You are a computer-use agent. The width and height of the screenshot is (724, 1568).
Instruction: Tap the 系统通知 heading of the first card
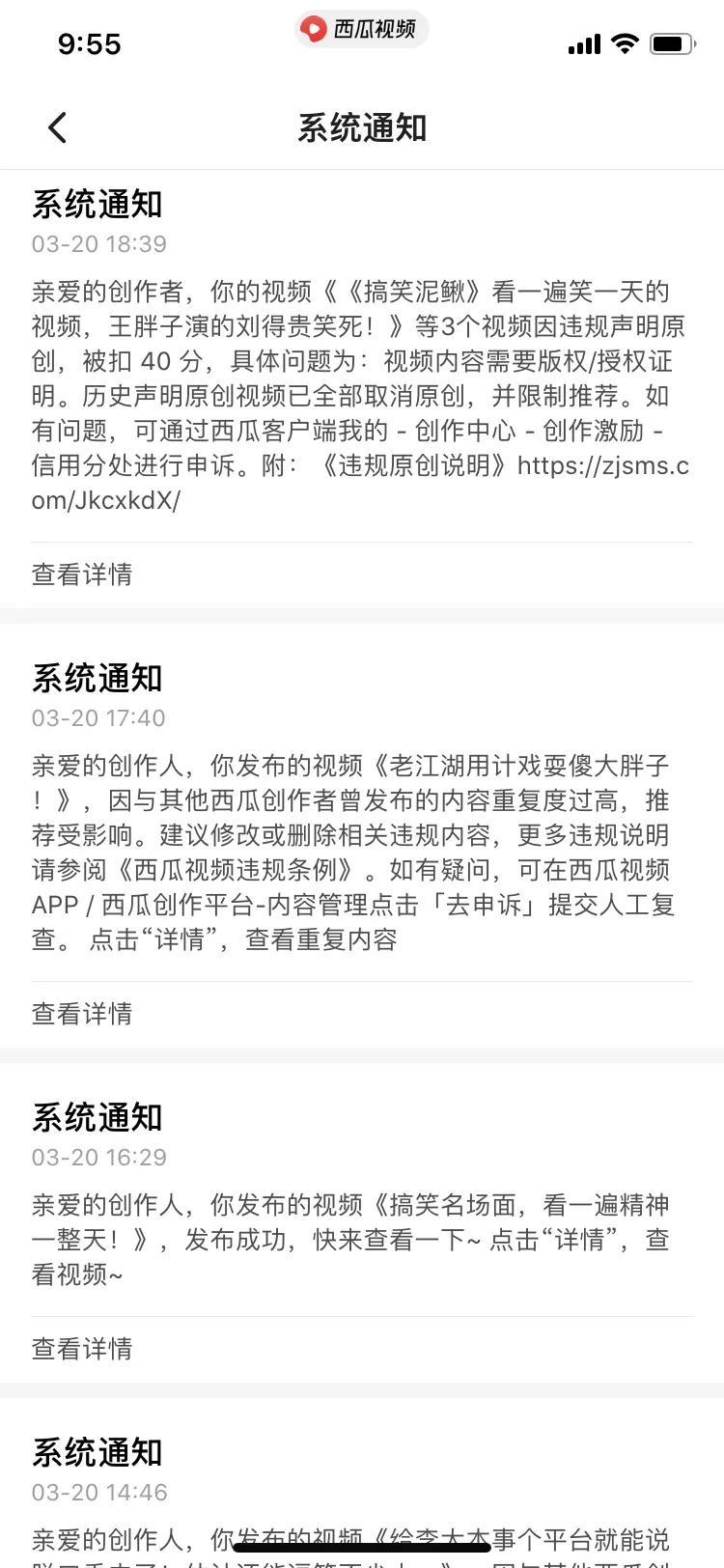point(94,205)
